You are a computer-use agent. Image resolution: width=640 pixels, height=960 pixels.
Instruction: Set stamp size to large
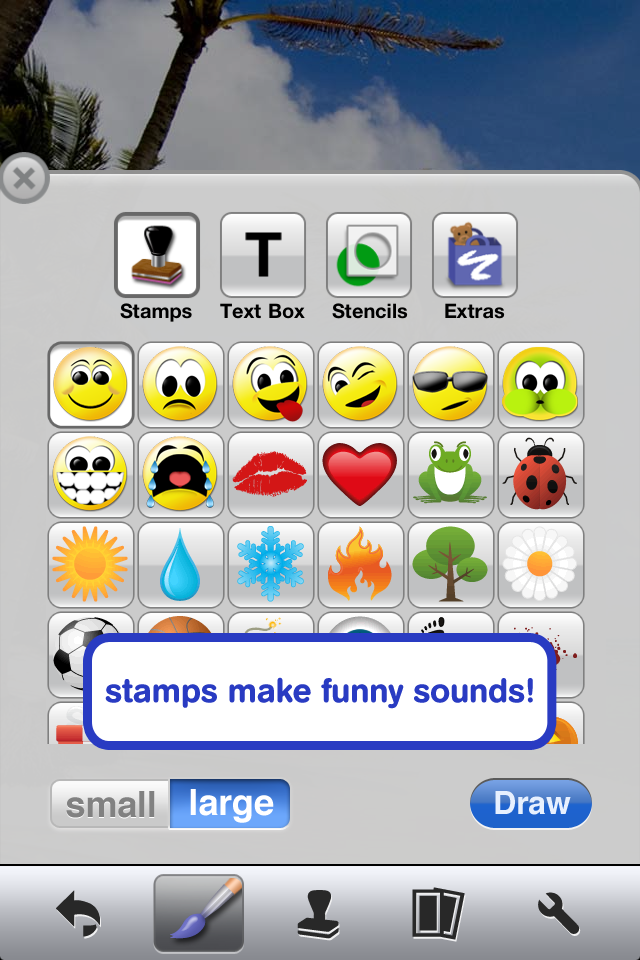tap(230, 805)
